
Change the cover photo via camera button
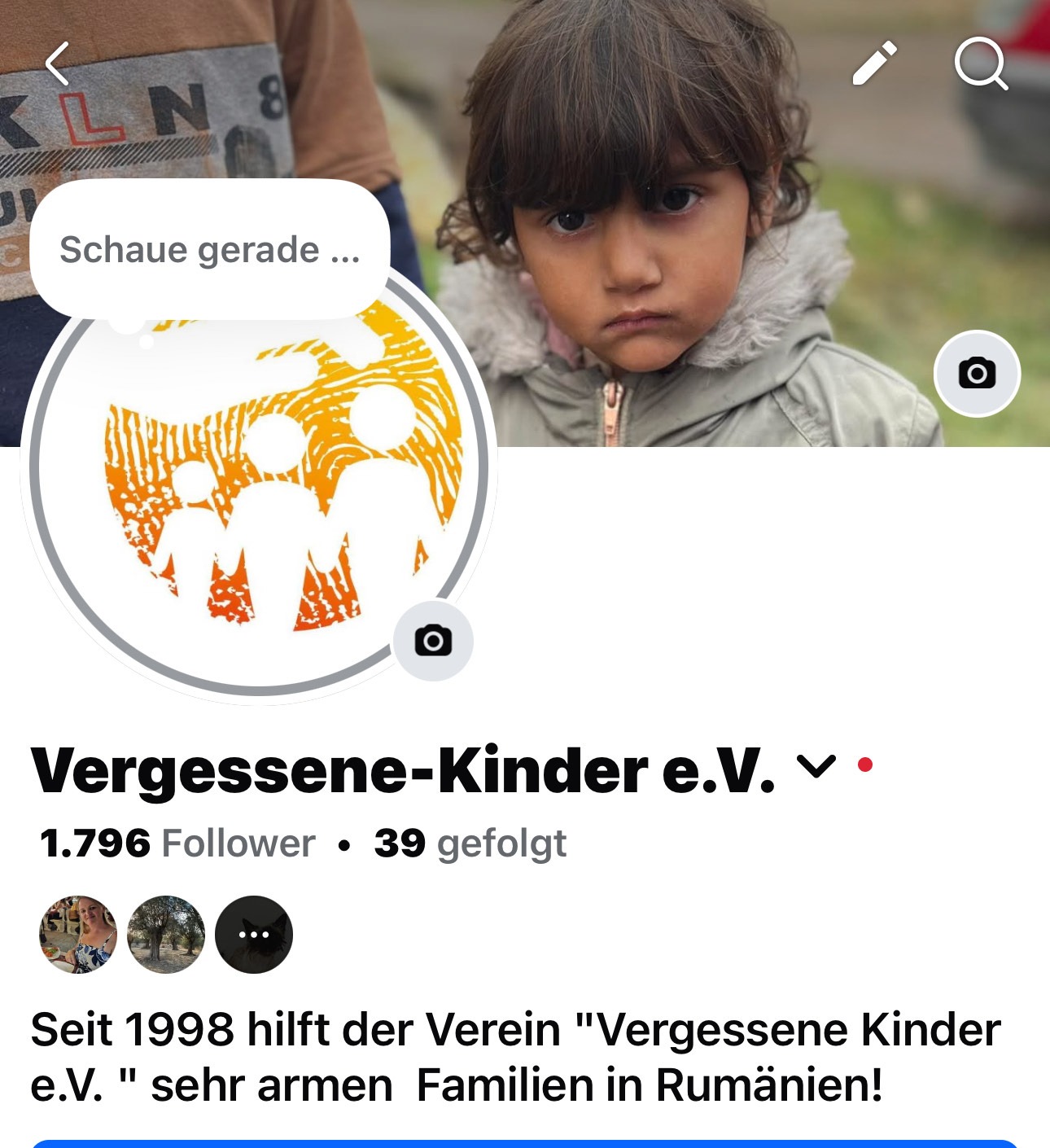point(977,374)
